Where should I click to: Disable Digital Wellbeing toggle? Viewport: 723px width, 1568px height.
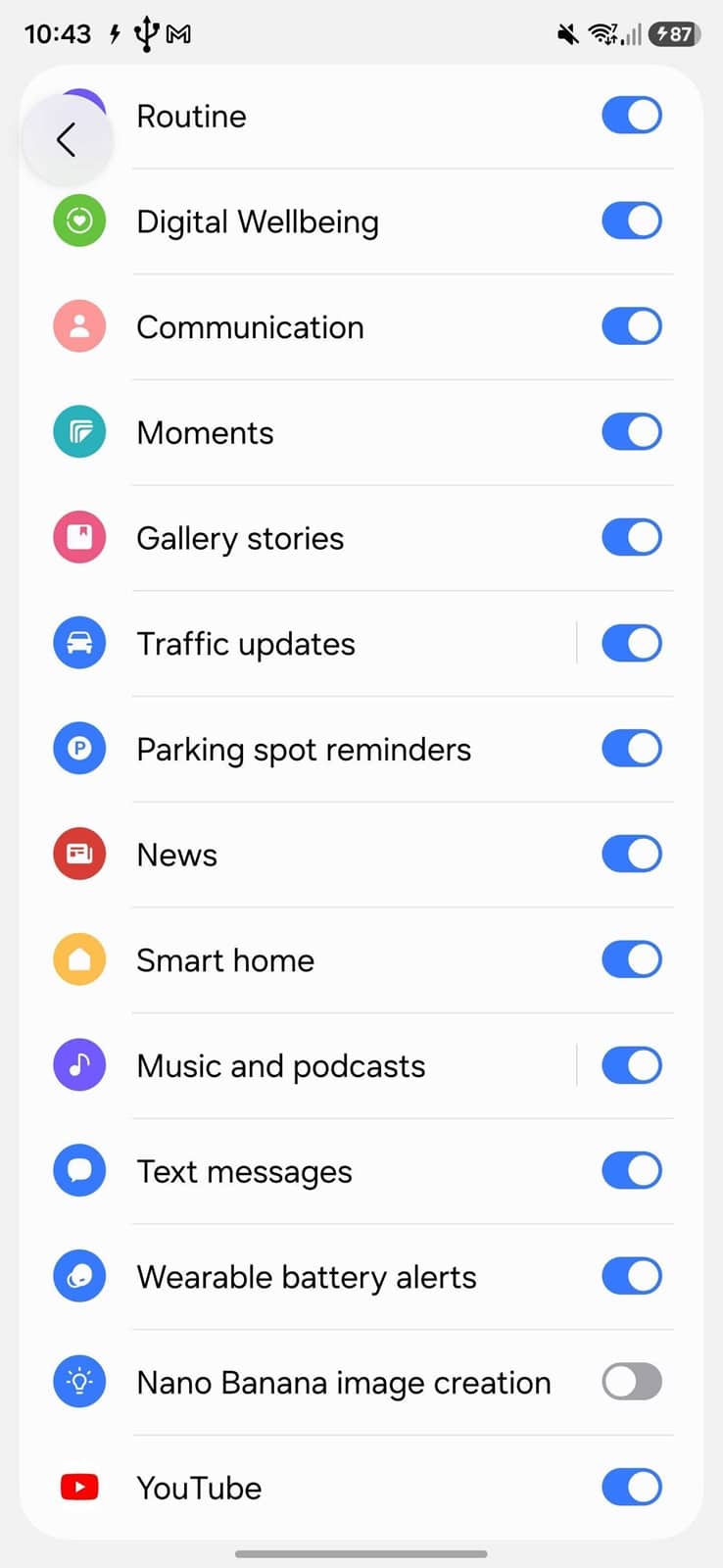(x=631, y=221)
